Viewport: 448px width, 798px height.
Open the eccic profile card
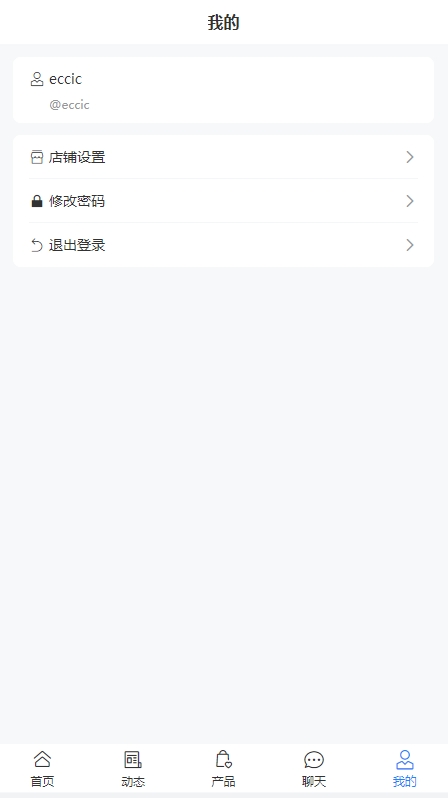(223, 90)
